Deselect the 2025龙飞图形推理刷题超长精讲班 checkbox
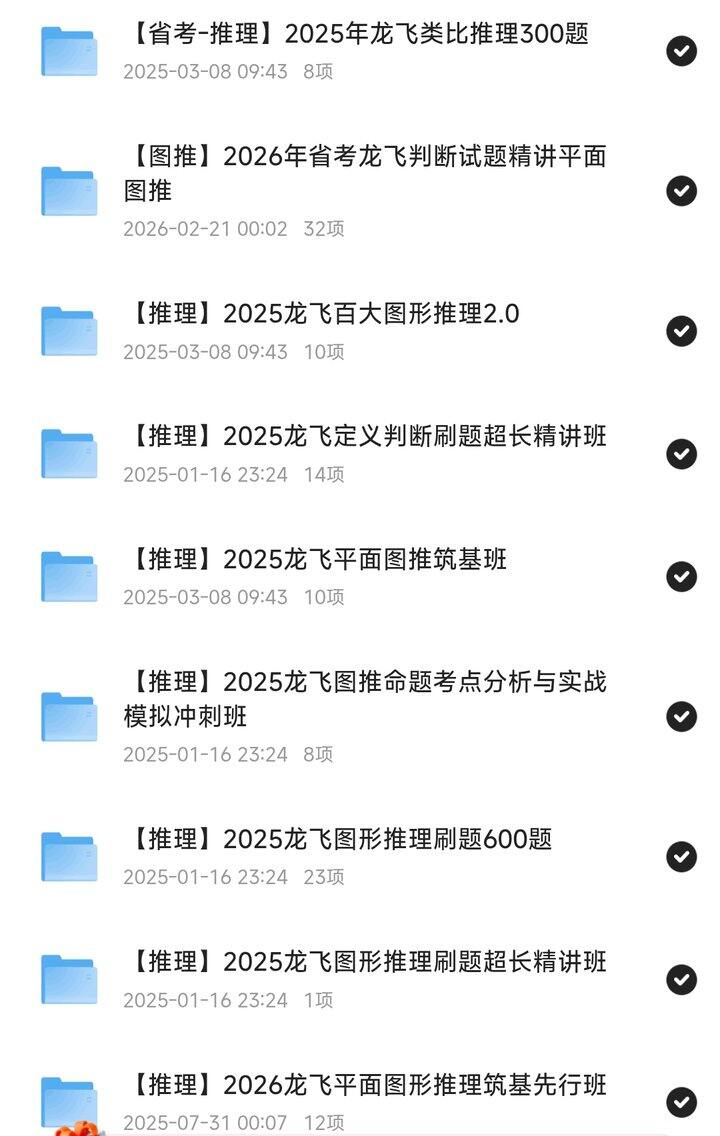Viewport: 720px width, 1136px height. click(x=682, y=979)
